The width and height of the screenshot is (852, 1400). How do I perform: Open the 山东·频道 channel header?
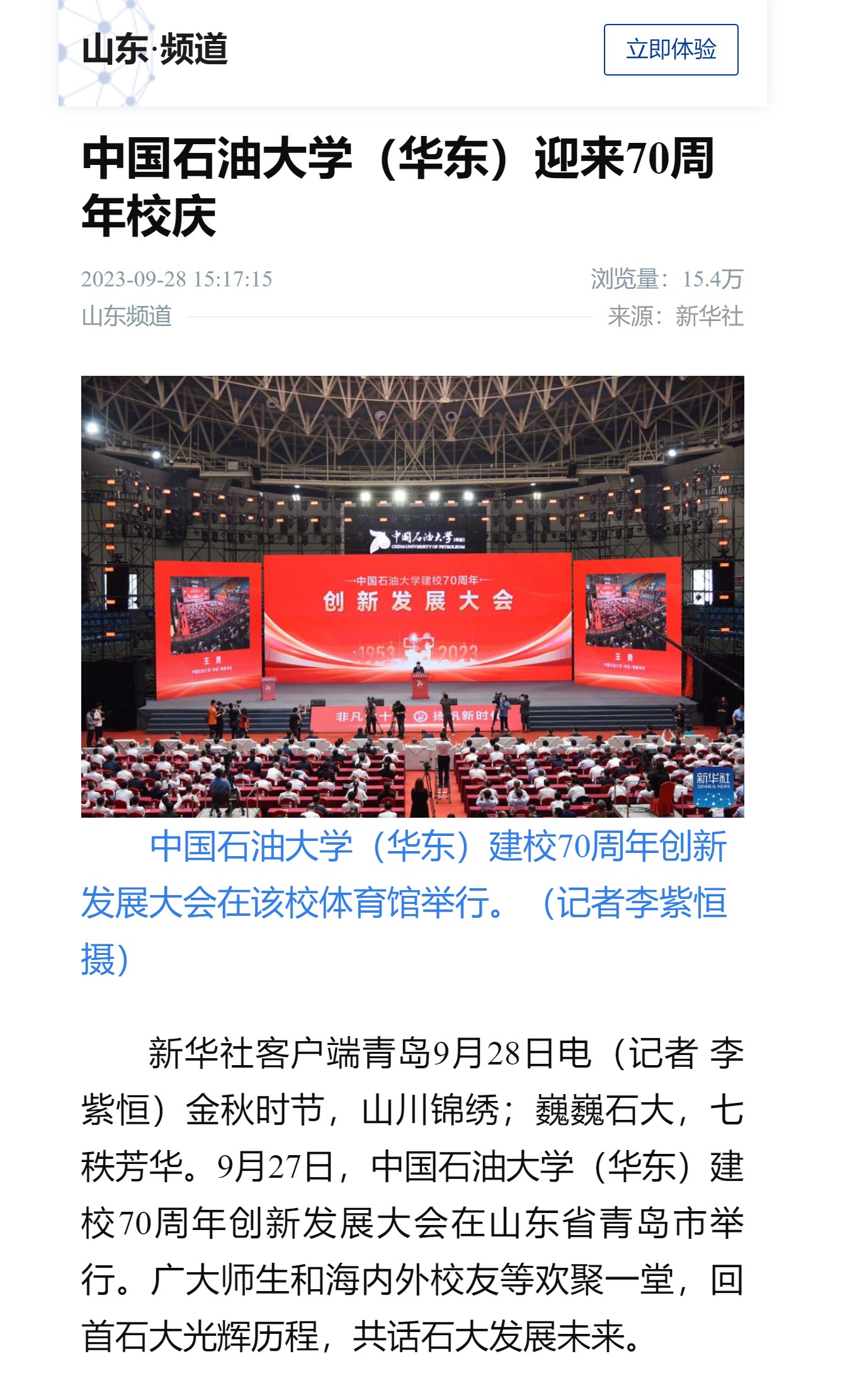[x=154, y=50]
